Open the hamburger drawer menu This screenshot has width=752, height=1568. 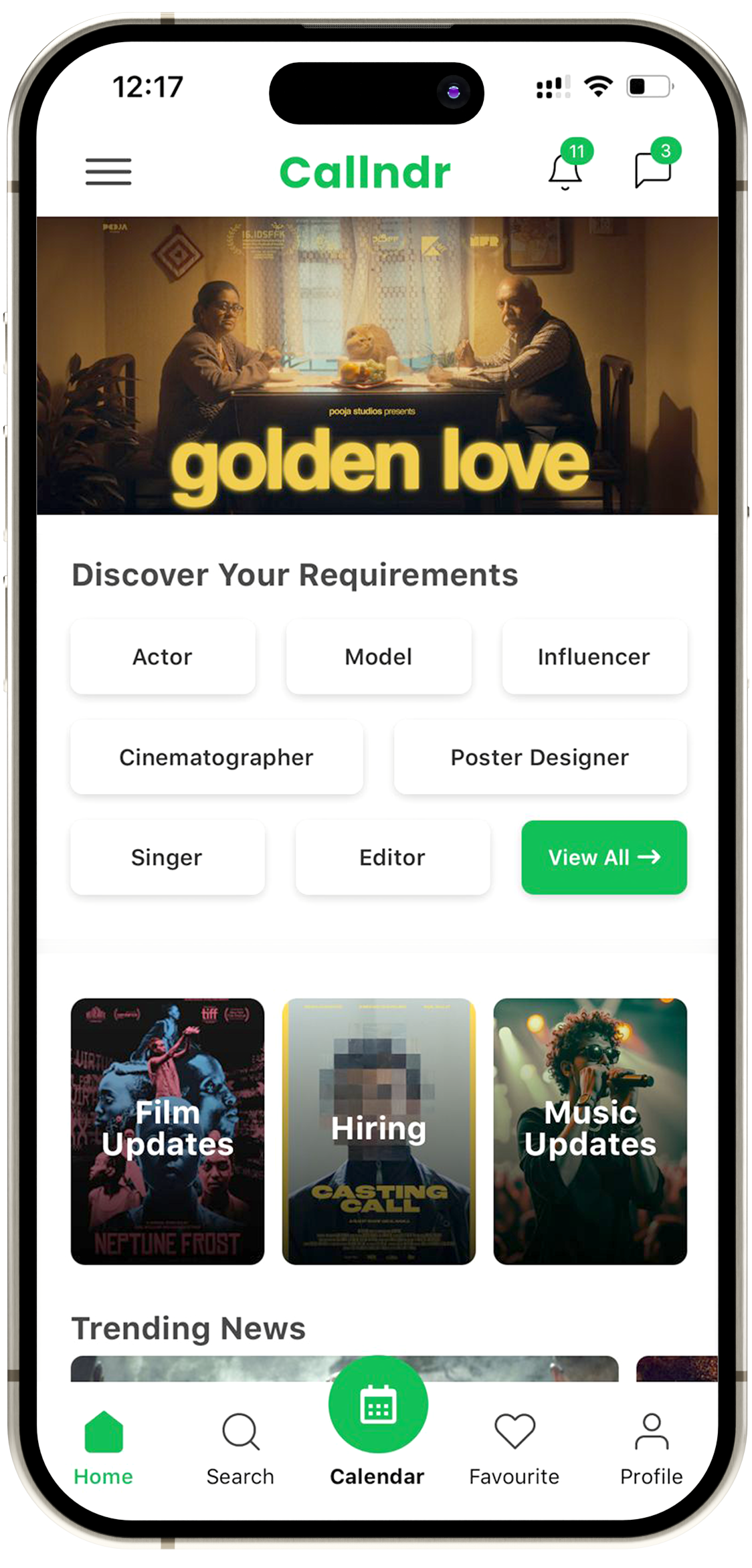(x=108, y=171)
